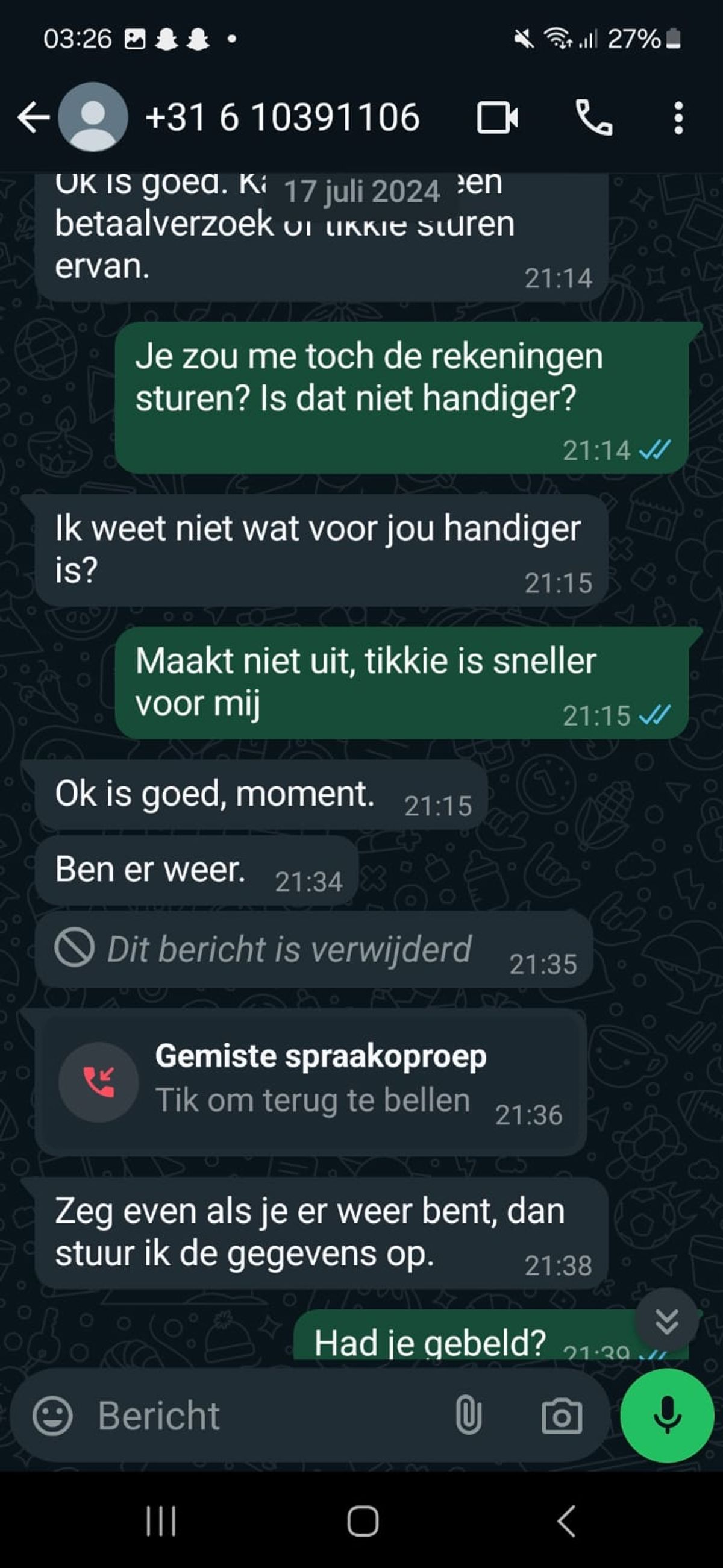Attach a file with the paperclip
The height and width of the screenshot is (1568, 723).
[x=469, y=1415]
